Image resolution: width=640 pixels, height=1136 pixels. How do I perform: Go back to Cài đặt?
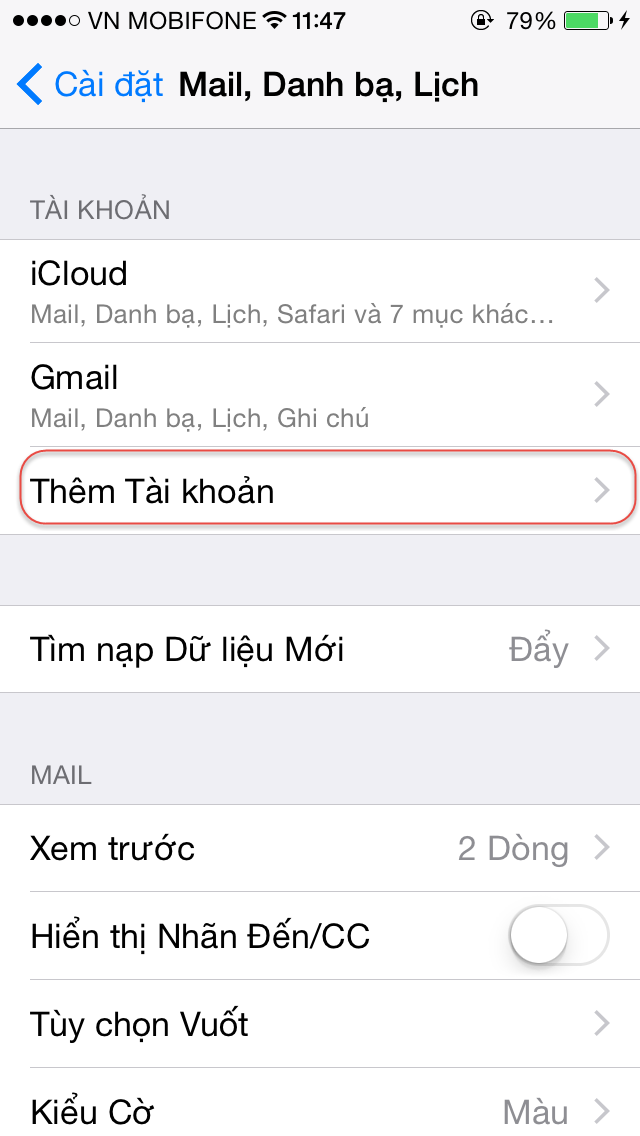click(x=91, y=85)
